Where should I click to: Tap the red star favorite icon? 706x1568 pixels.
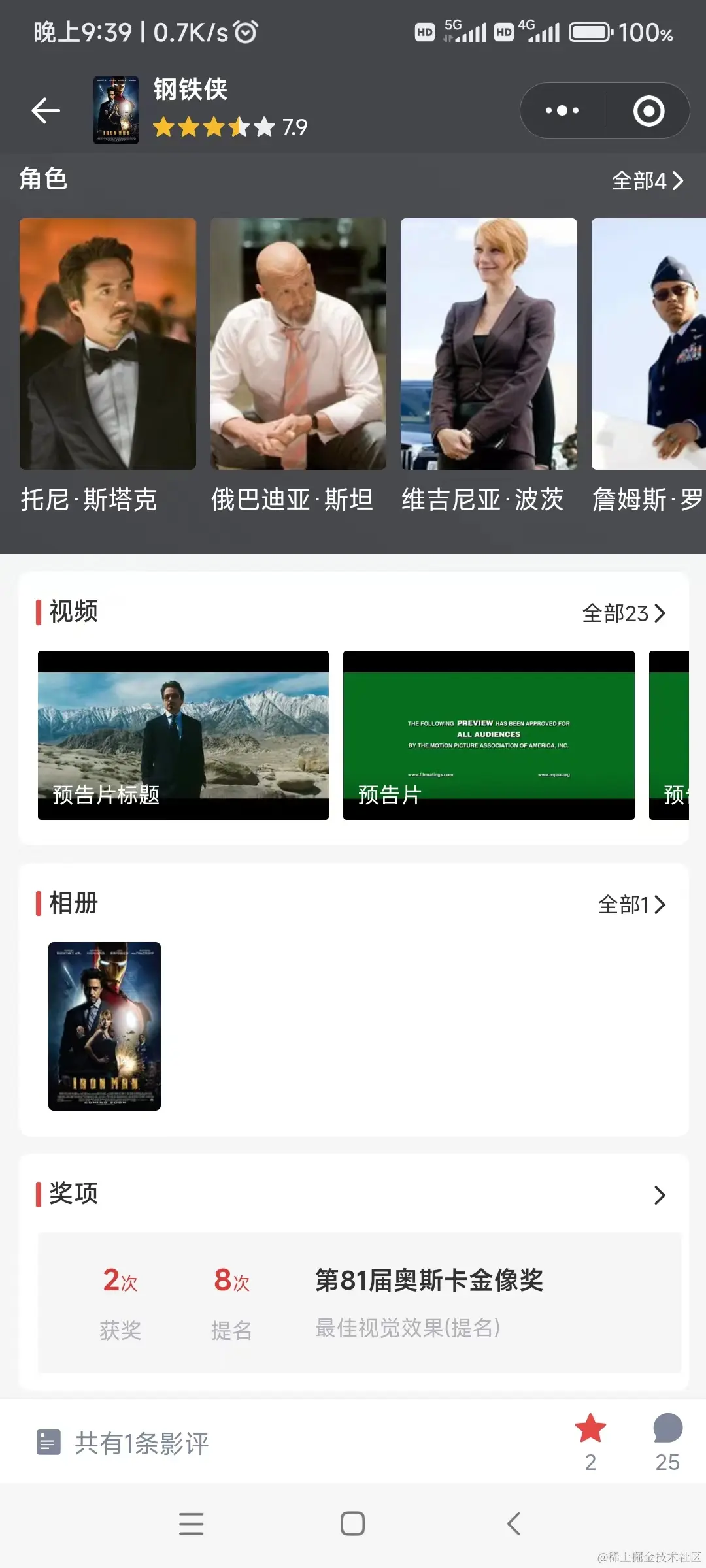pos(590,1429)
